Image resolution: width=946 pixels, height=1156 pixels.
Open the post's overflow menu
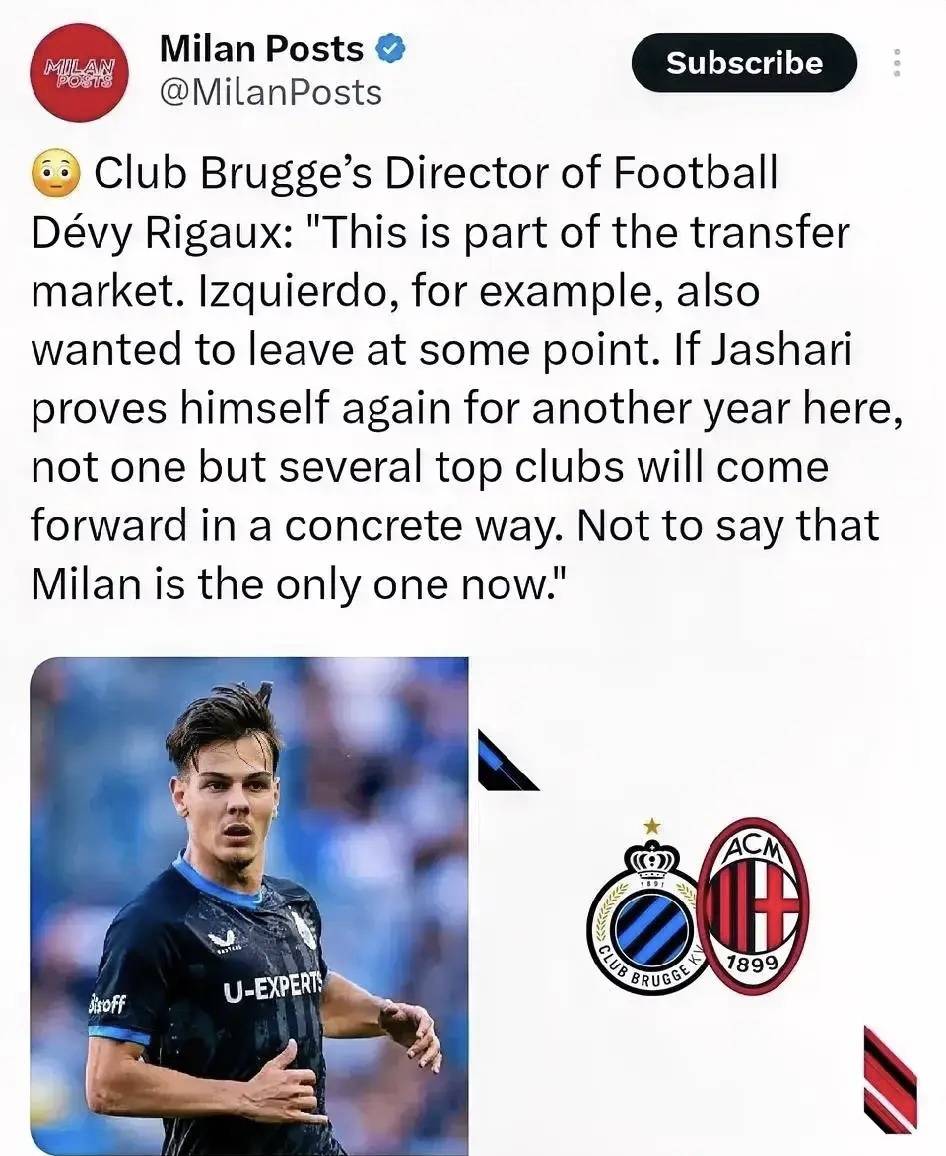click(896, 64)
